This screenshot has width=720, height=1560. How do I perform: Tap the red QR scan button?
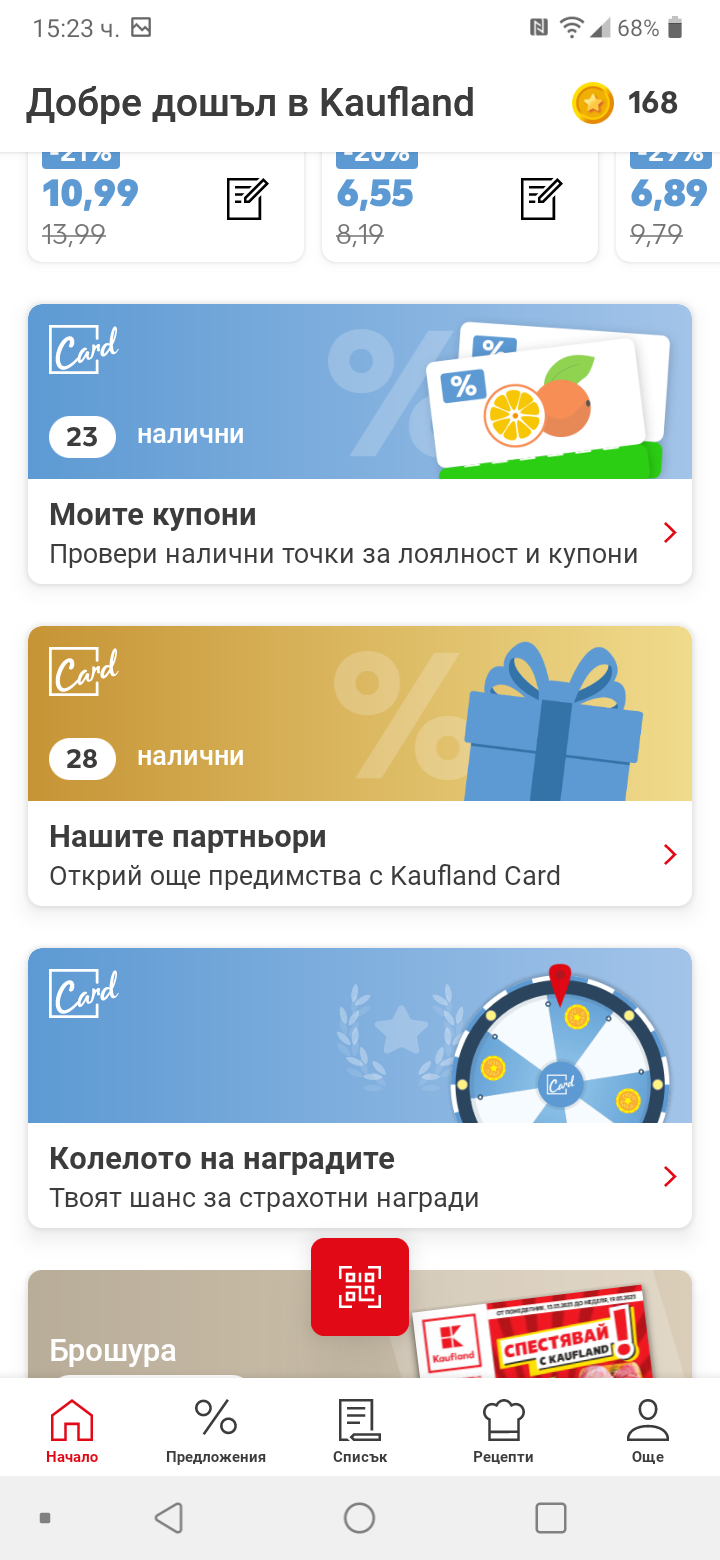tap(360, 1286)
